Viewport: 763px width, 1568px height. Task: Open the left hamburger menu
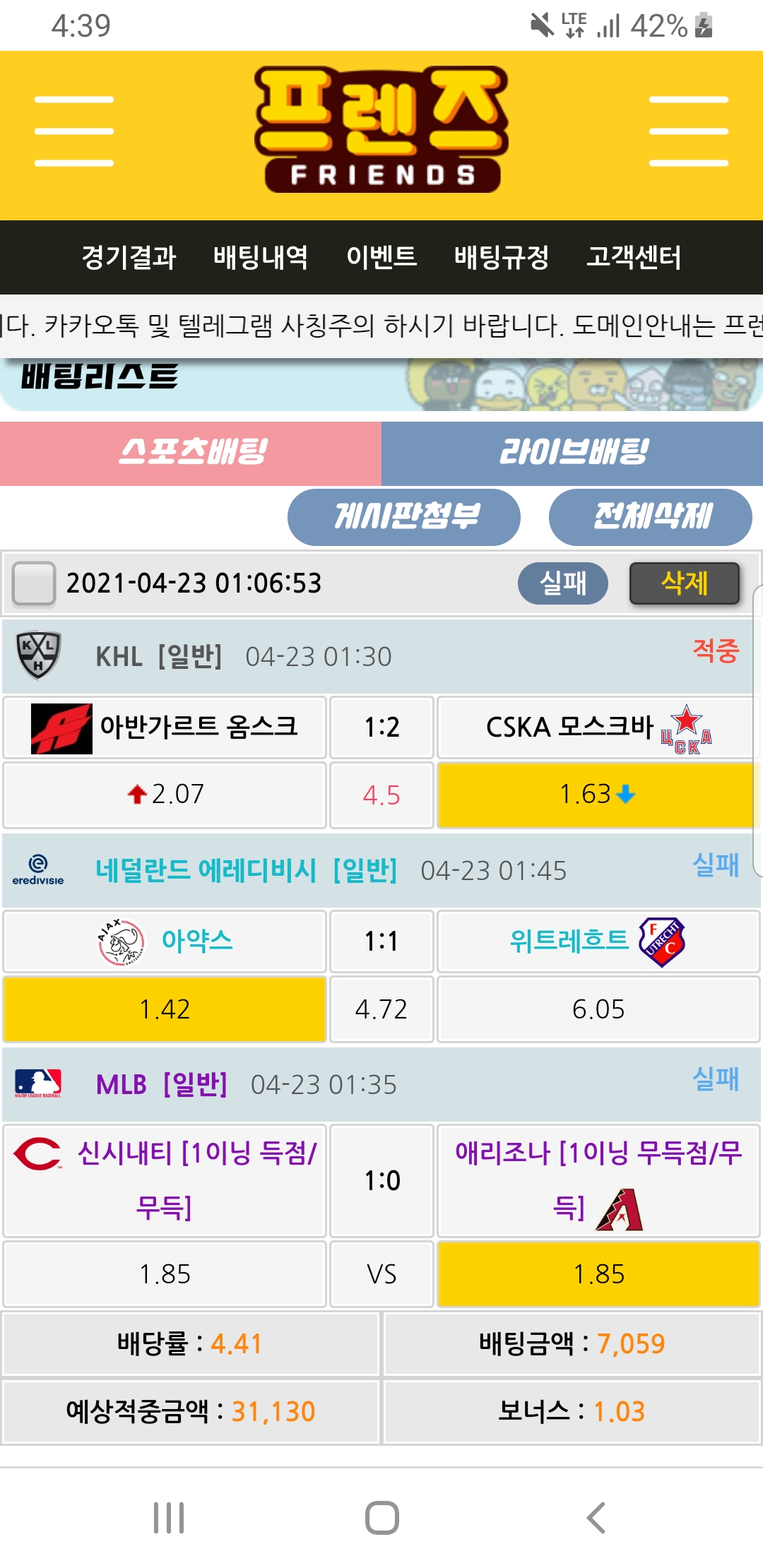pos(74,131)
